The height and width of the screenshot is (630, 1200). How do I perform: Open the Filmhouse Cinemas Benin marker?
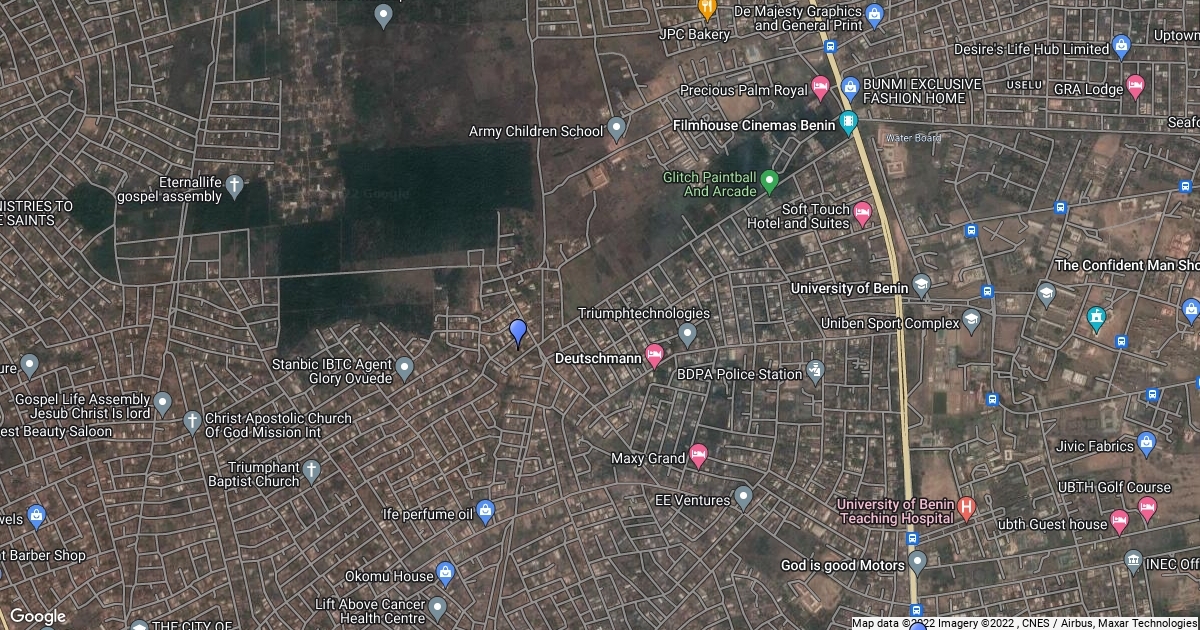pyautogui.click(x=848, y=124)
